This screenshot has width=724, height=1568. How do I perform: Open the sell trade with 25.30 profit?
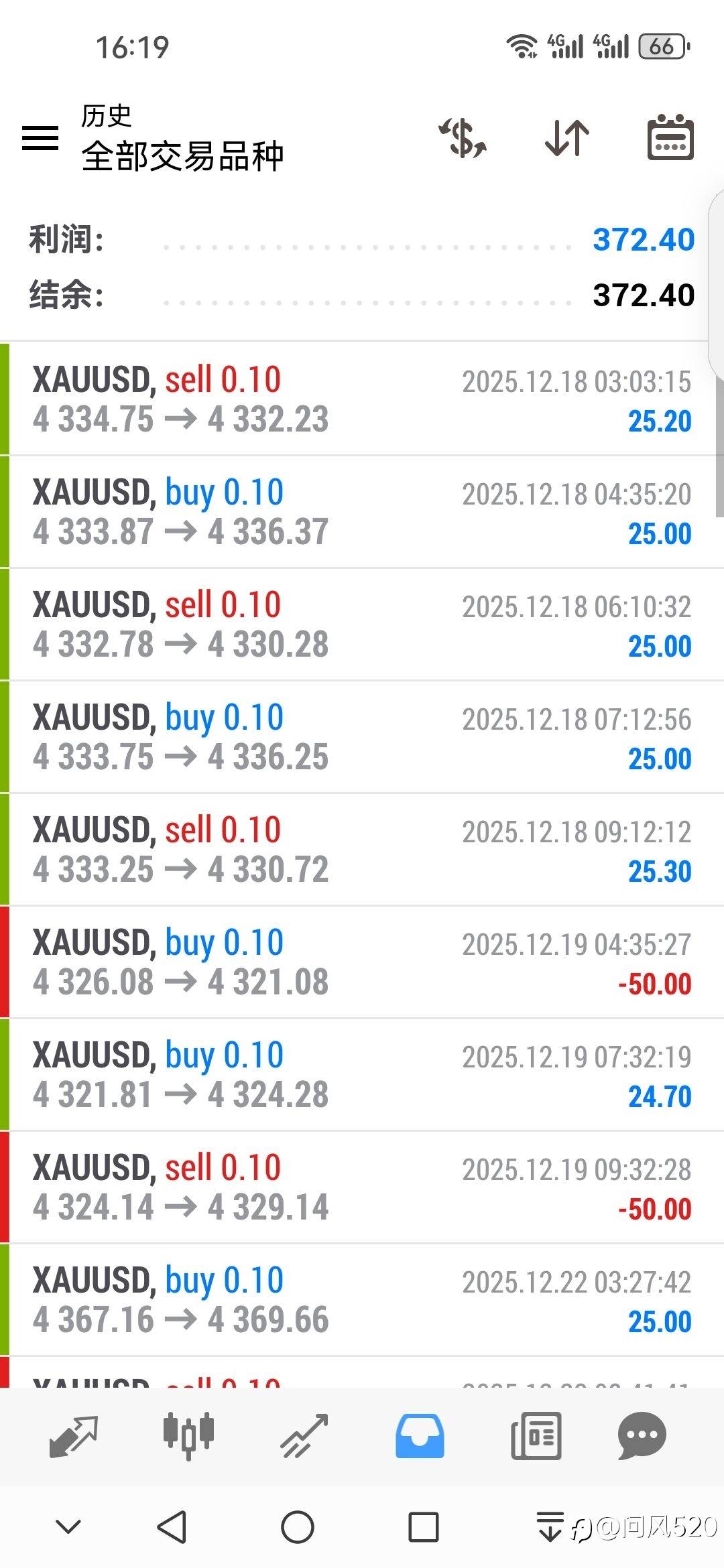point(362,850)
